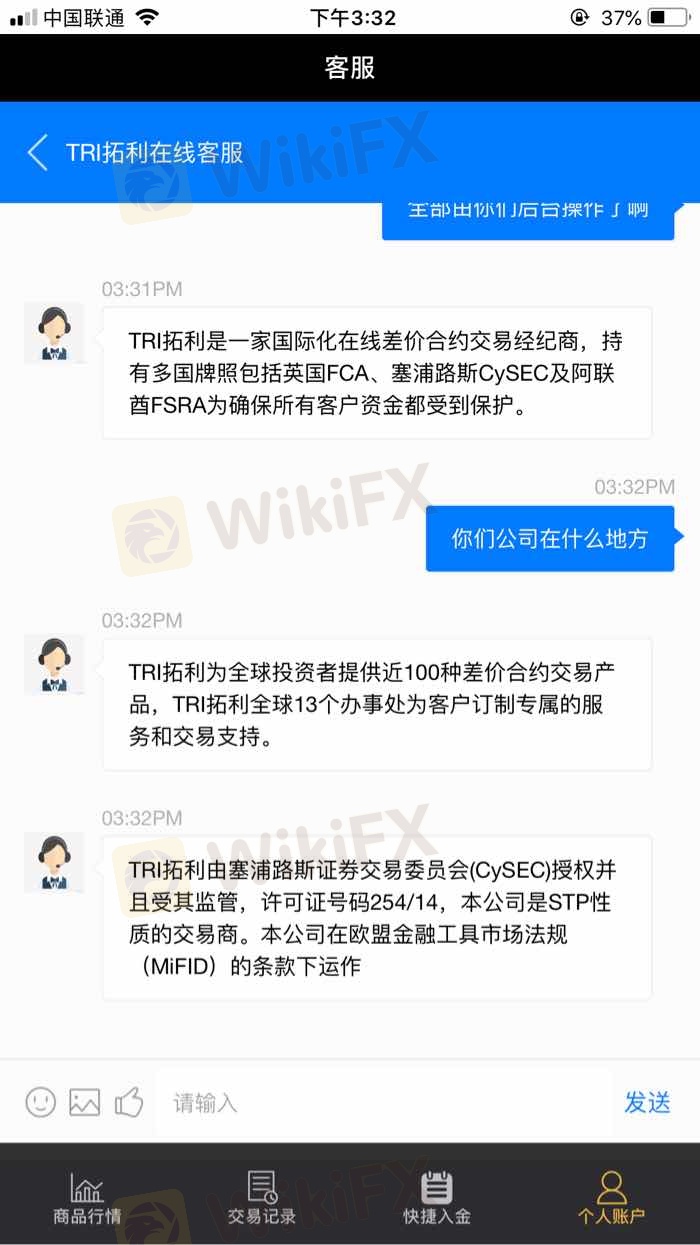Switch to the 商品行情 tab
Screen dimensions: 700x1245
(x=87, y=1198)
